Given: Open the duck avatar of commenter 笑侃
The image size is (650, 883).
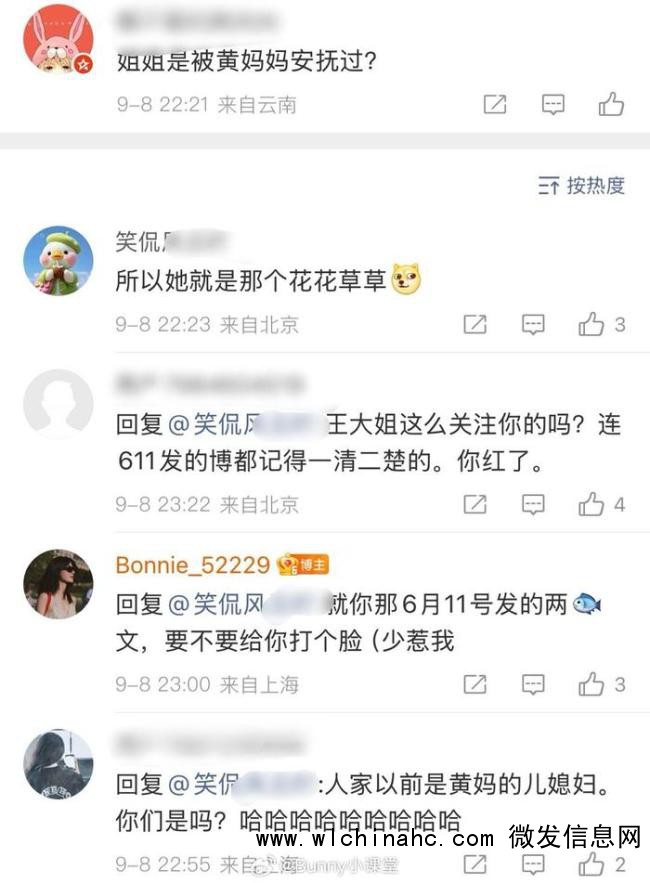Looking at the screenshot, I should coord(57,261).
